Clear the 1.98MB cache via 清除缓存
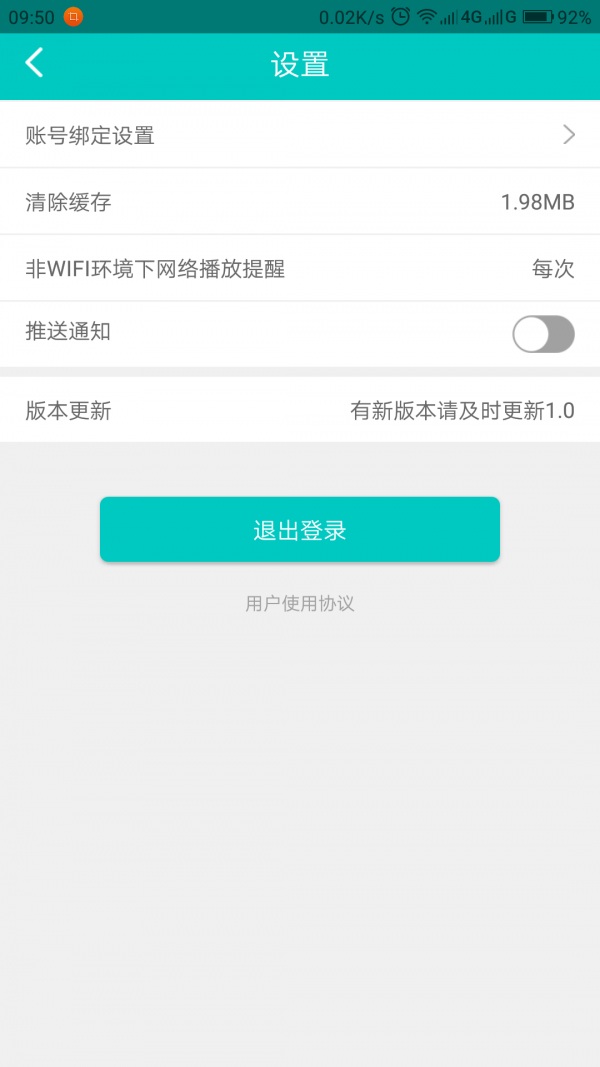Screen dimensions: 600x1067 coord(300,202)
